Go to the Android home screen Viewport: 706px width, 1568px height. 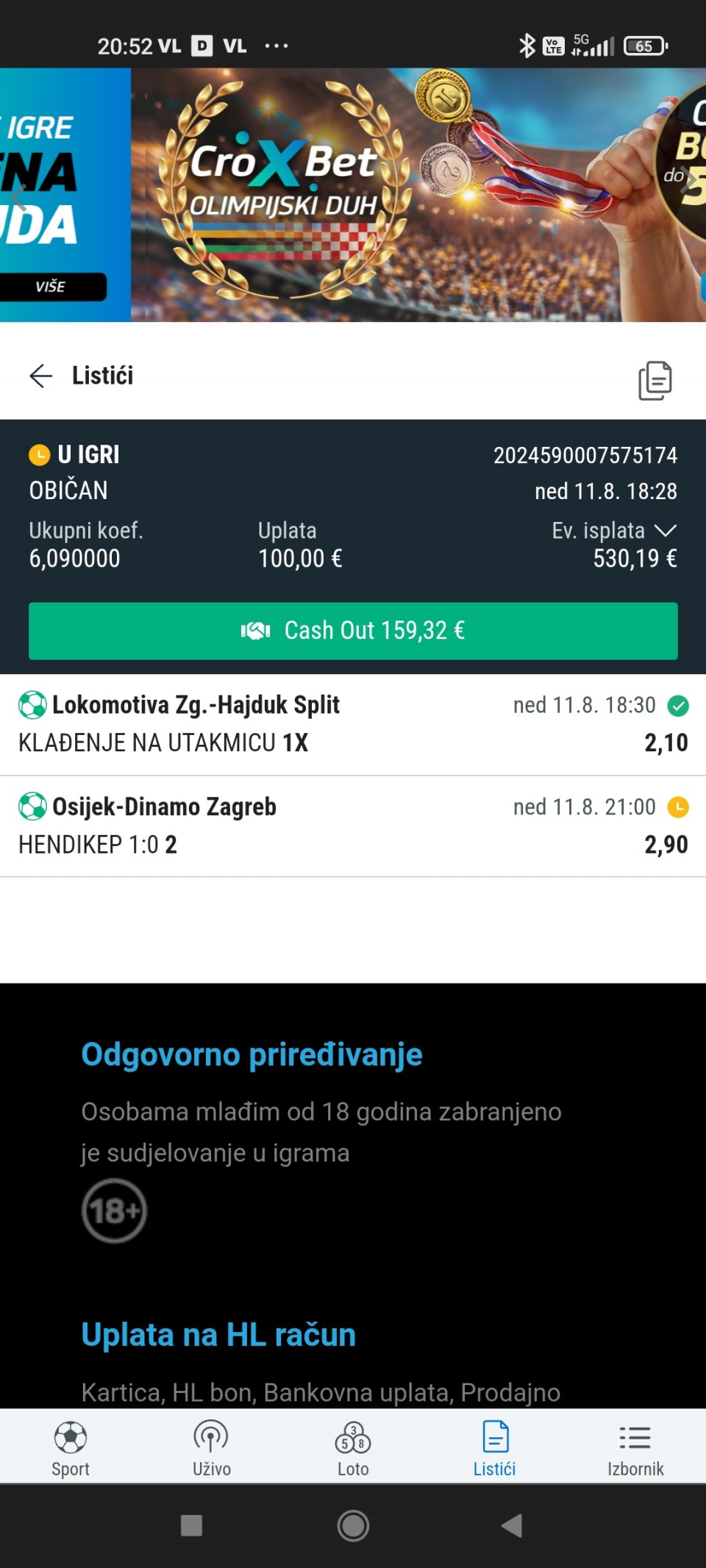[x=353, y=1525]
